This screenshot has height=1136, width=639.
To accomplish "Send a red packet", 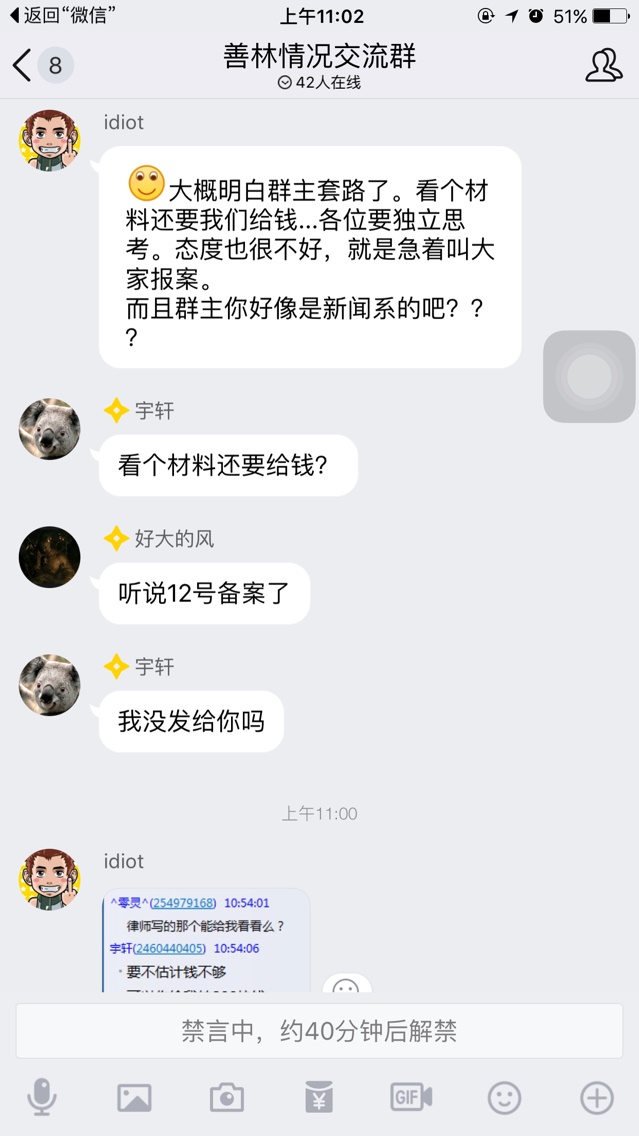I will (319, 1097).
